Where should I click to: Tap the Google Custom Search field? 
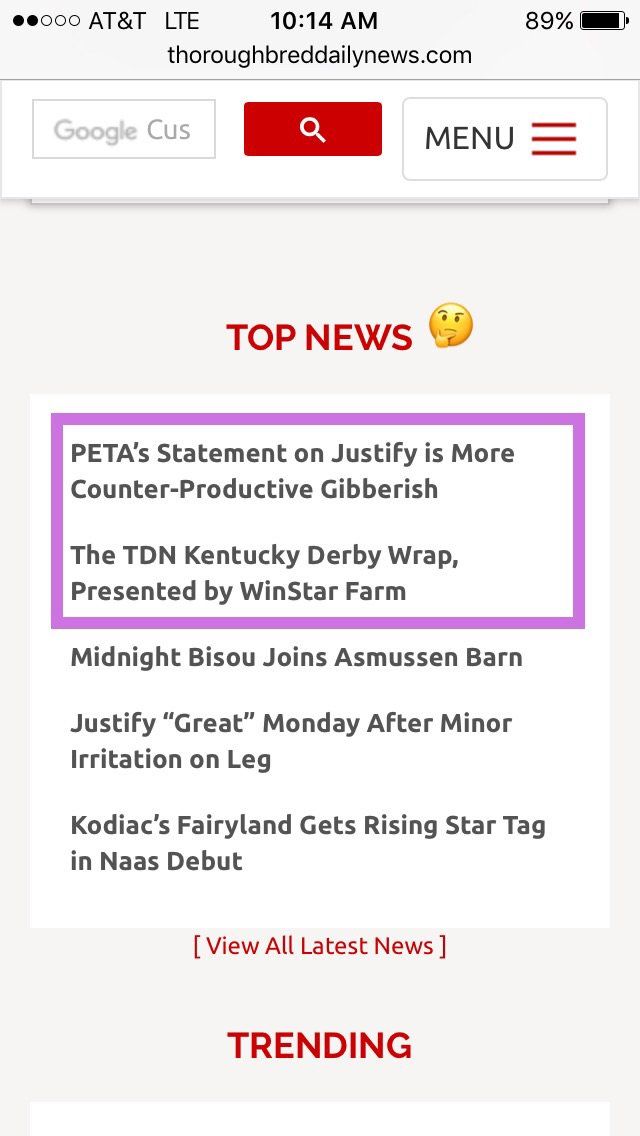pos(124,129)
